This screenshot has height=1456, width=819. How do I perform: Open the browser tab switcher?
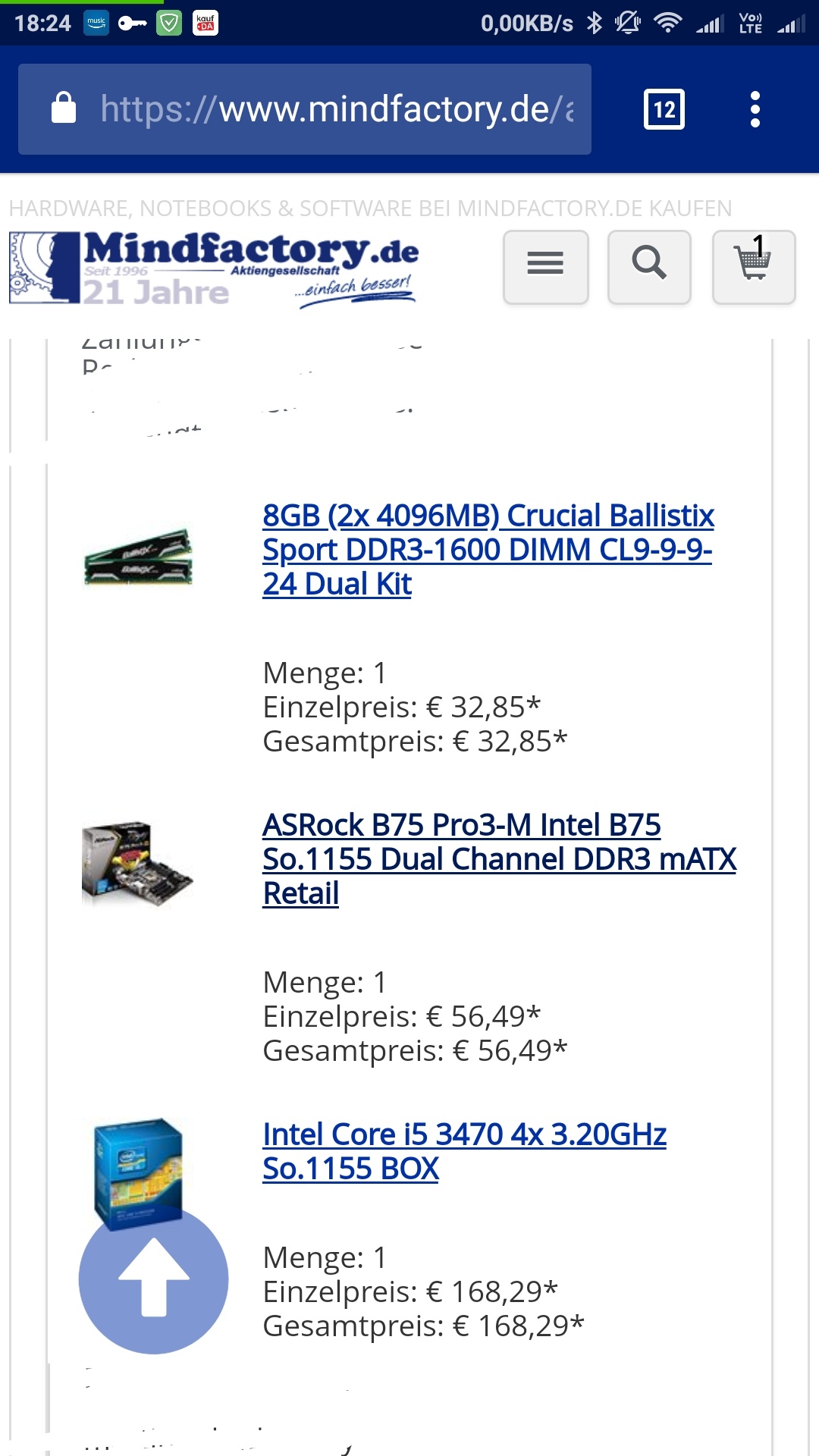664,109
